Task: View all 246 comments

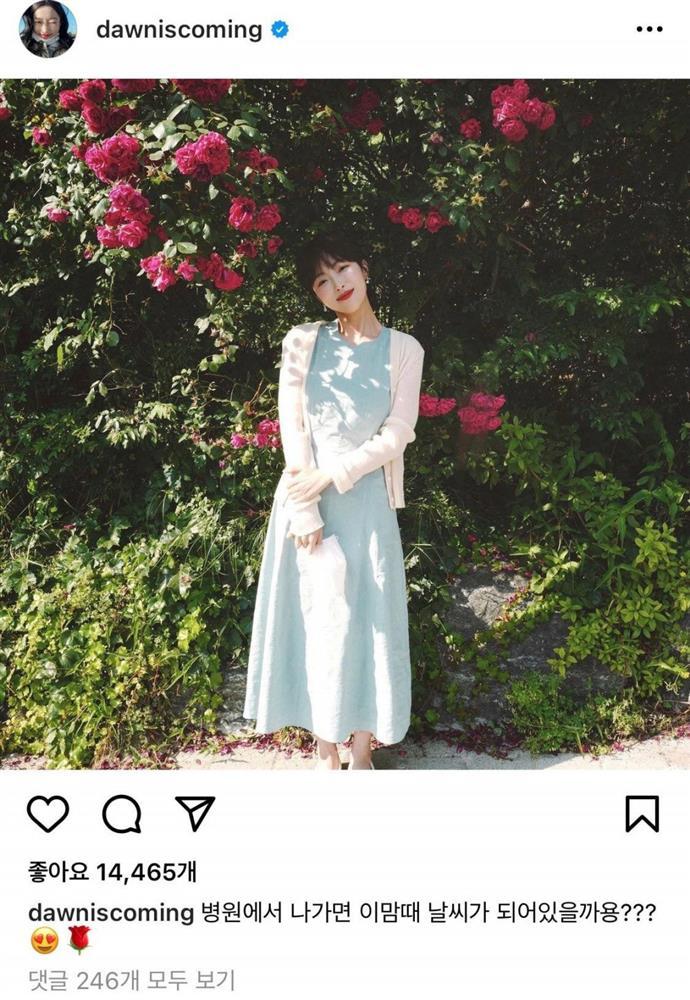Action: pyautogui.click(x=131, y=979)
